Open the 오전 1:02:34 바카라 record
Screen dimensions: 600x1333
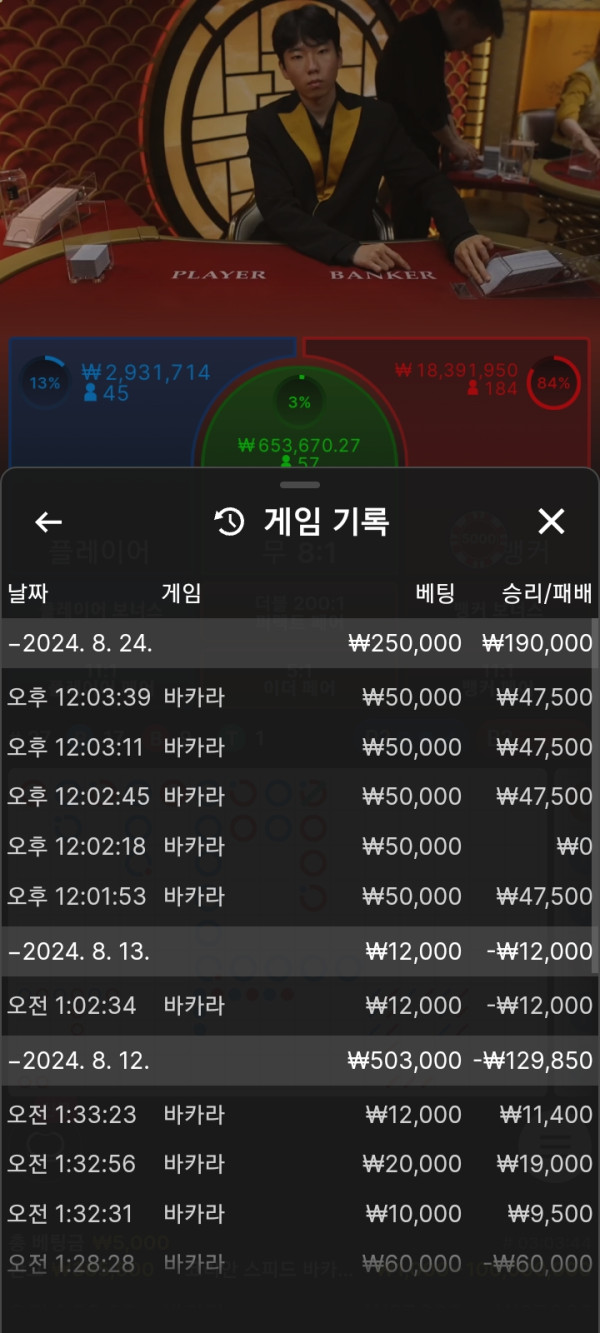click(x=300, y=1005)
